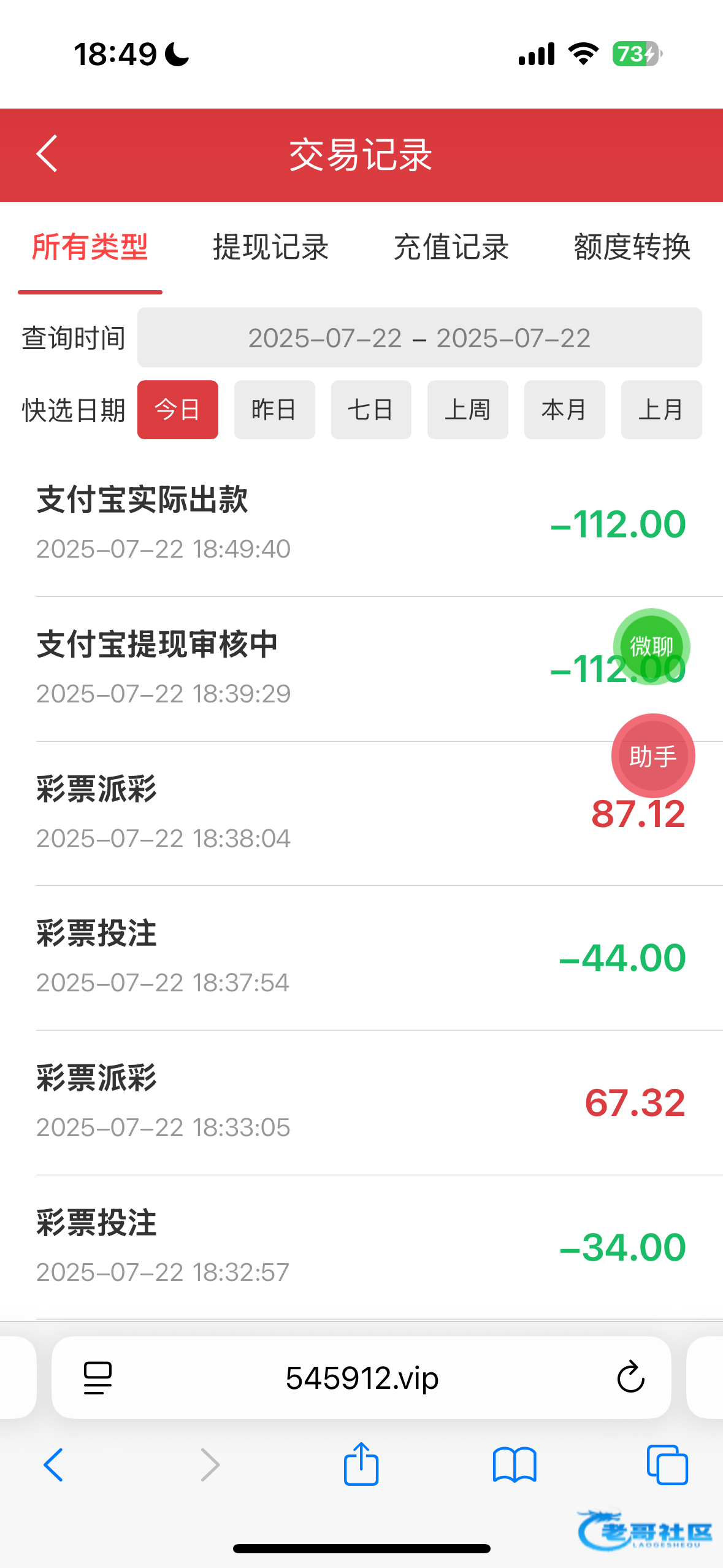
Task: Filter records by 七日
Action: pos(371,410)
